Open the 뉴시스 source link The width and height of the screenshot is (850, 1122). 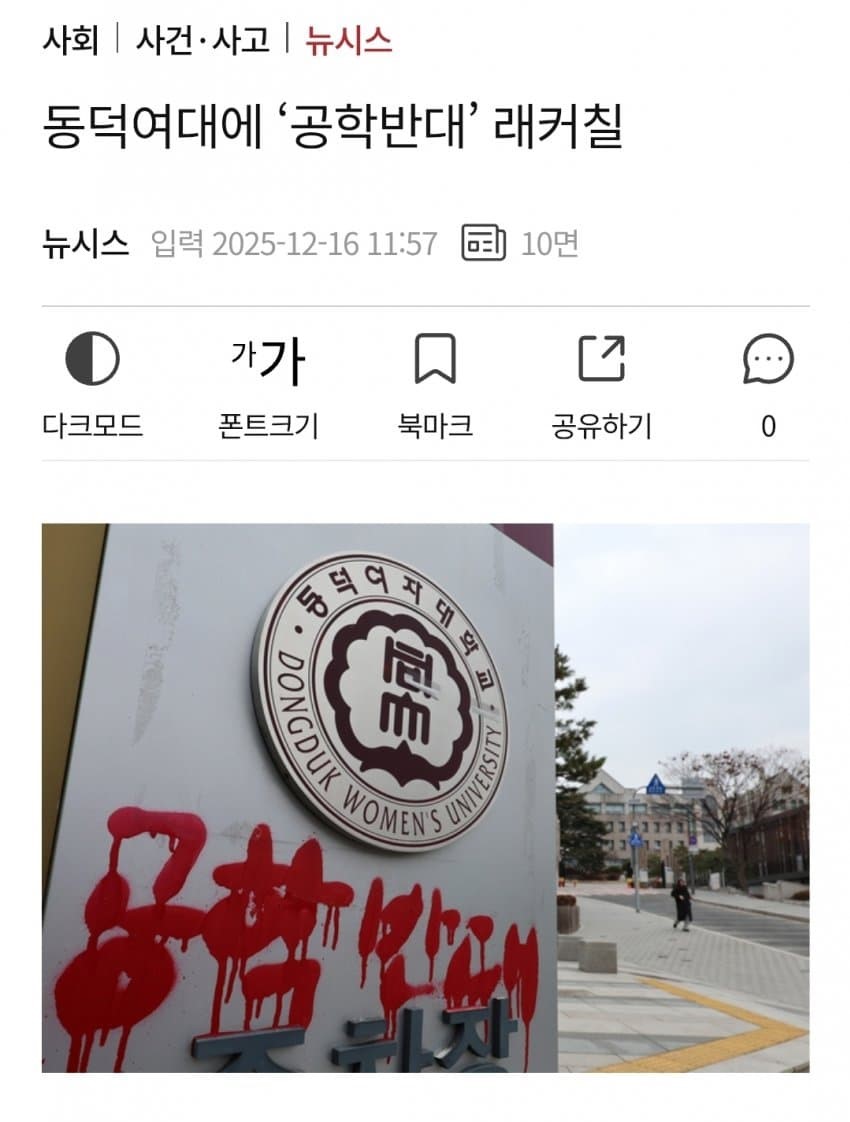coord(348,40)
